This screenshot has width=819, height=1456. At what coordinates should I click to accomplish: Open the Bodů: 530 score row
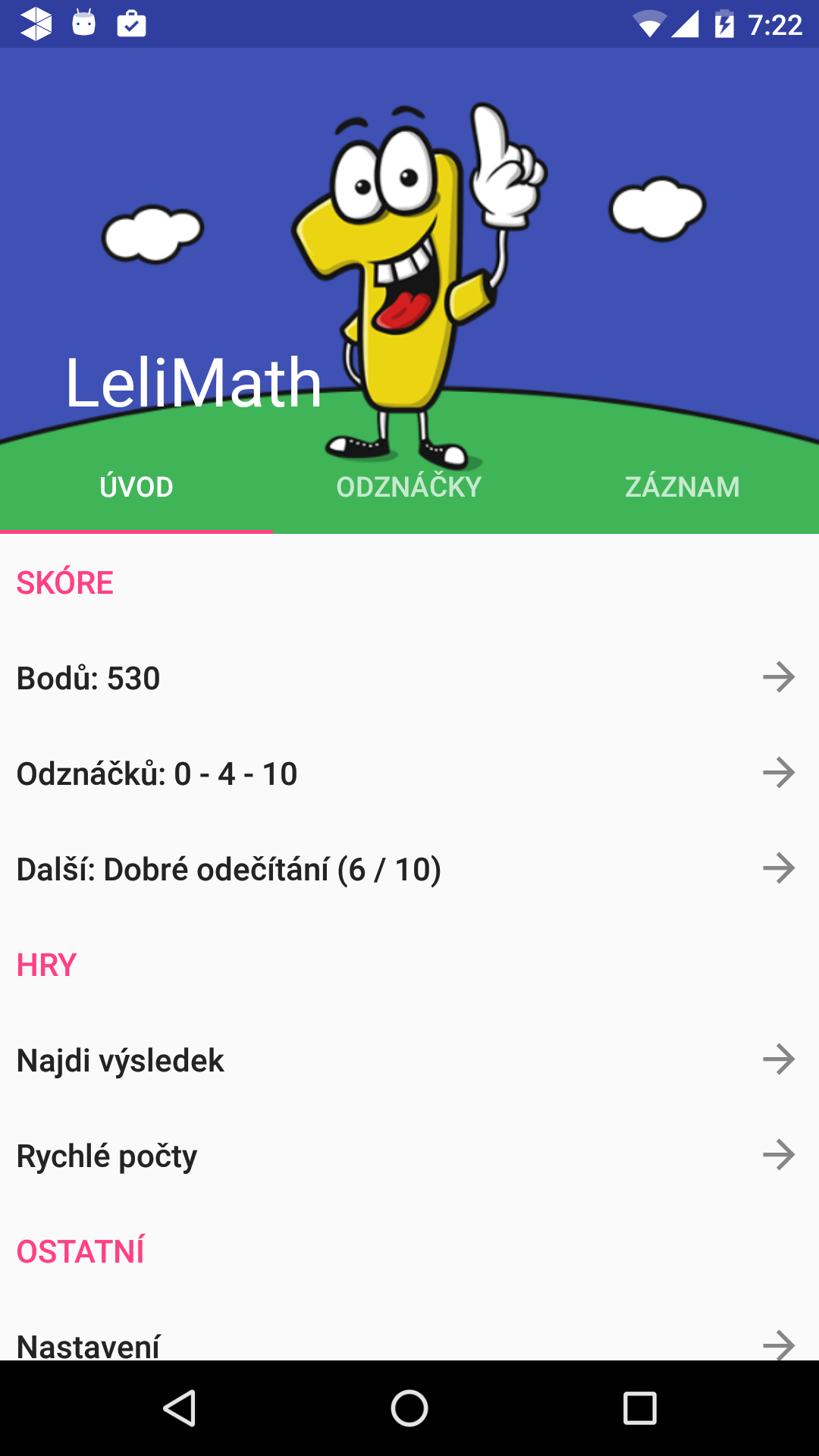pos(409,678)
